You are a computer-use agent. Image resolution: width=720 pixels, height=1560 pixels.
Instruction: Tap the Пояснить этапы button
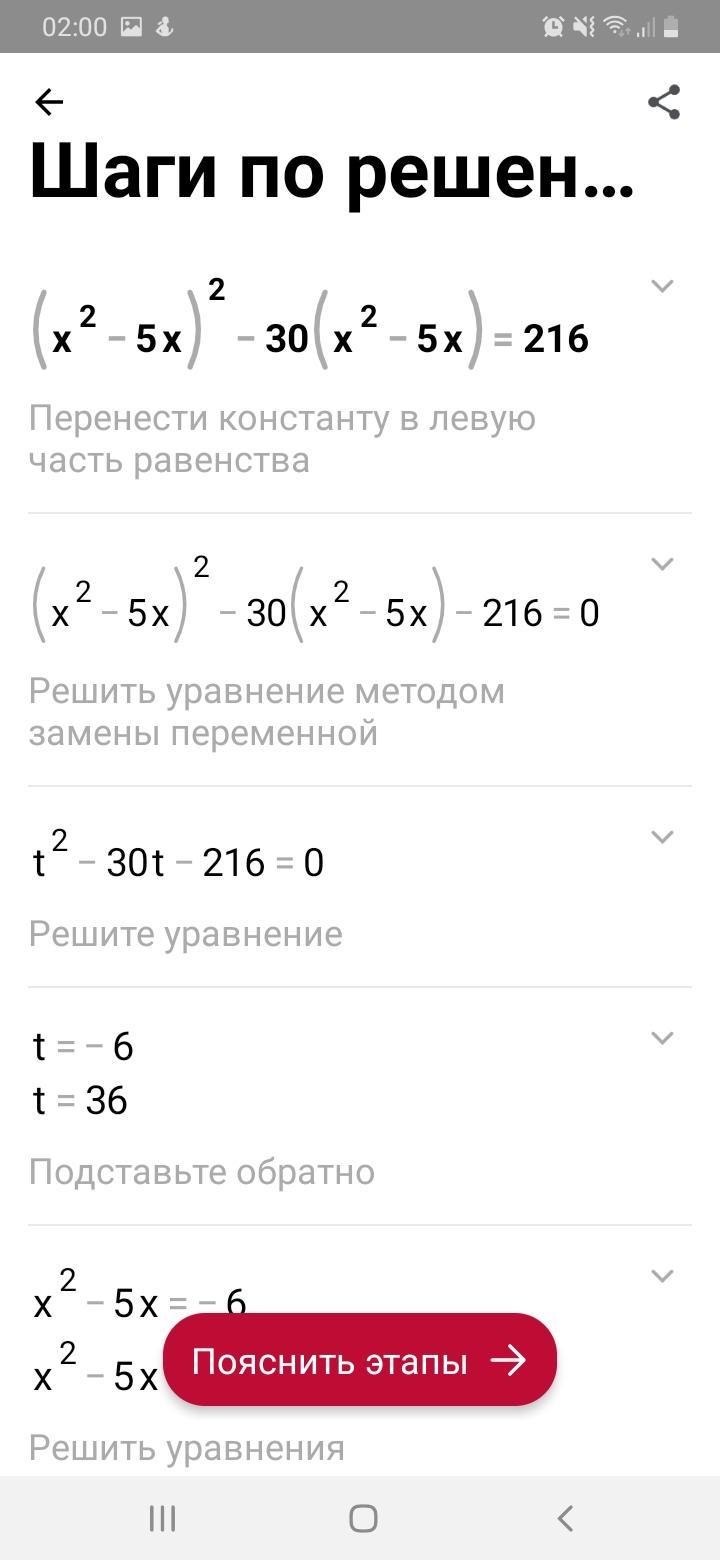pos(359,1360)
